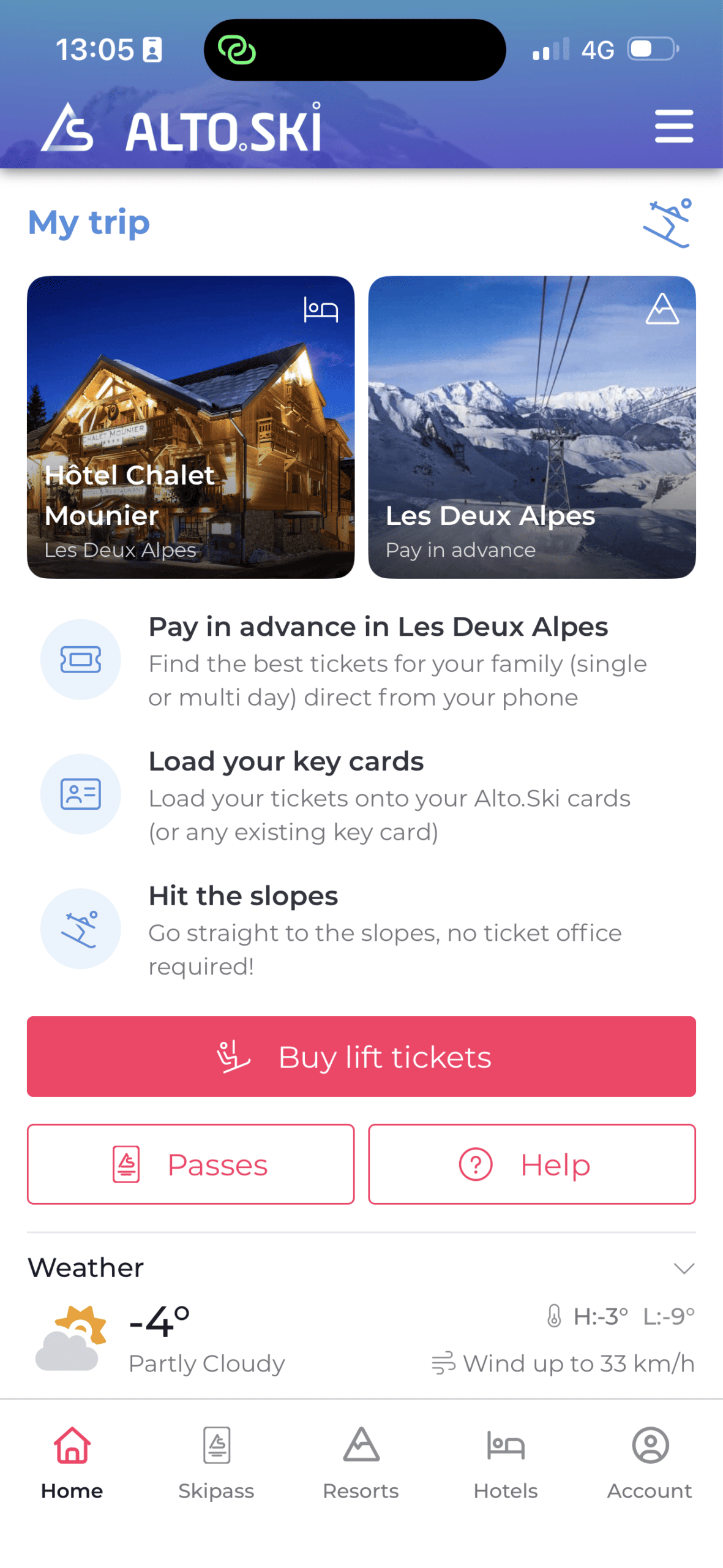This screenshot has width=723, height=1568.
Task: Tap Buy lift tickets
Action: coord(361,1056)
